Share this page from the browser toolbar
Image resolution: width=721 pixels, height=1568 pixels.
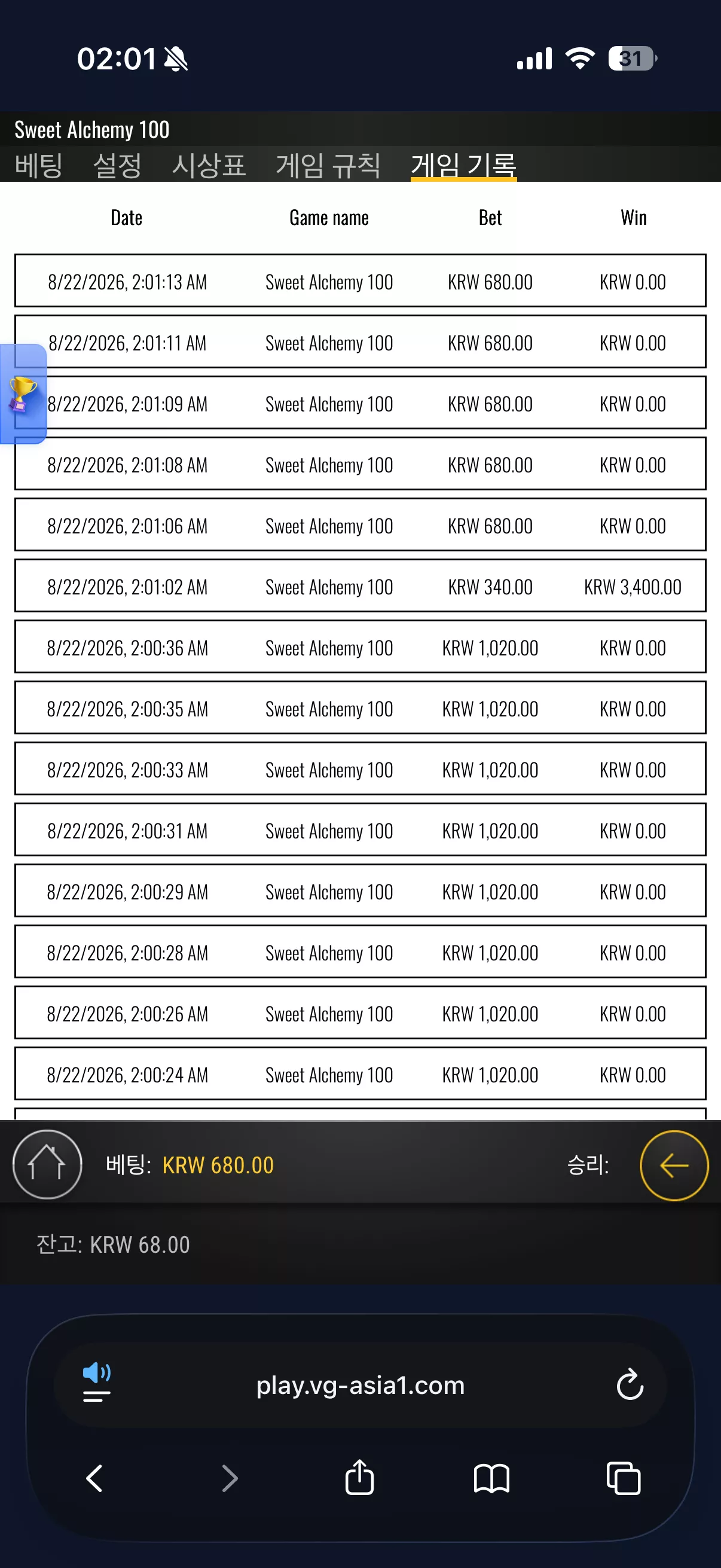(359, 1477)
